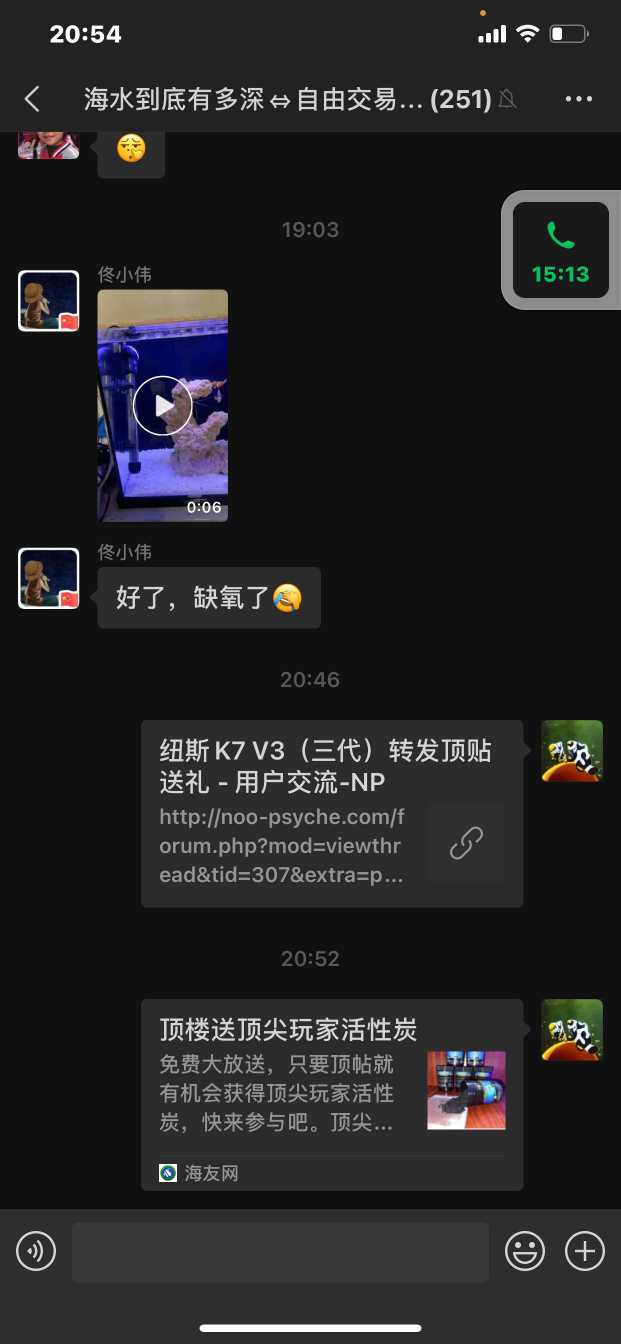Open the emoji sticker panel

525,1251
